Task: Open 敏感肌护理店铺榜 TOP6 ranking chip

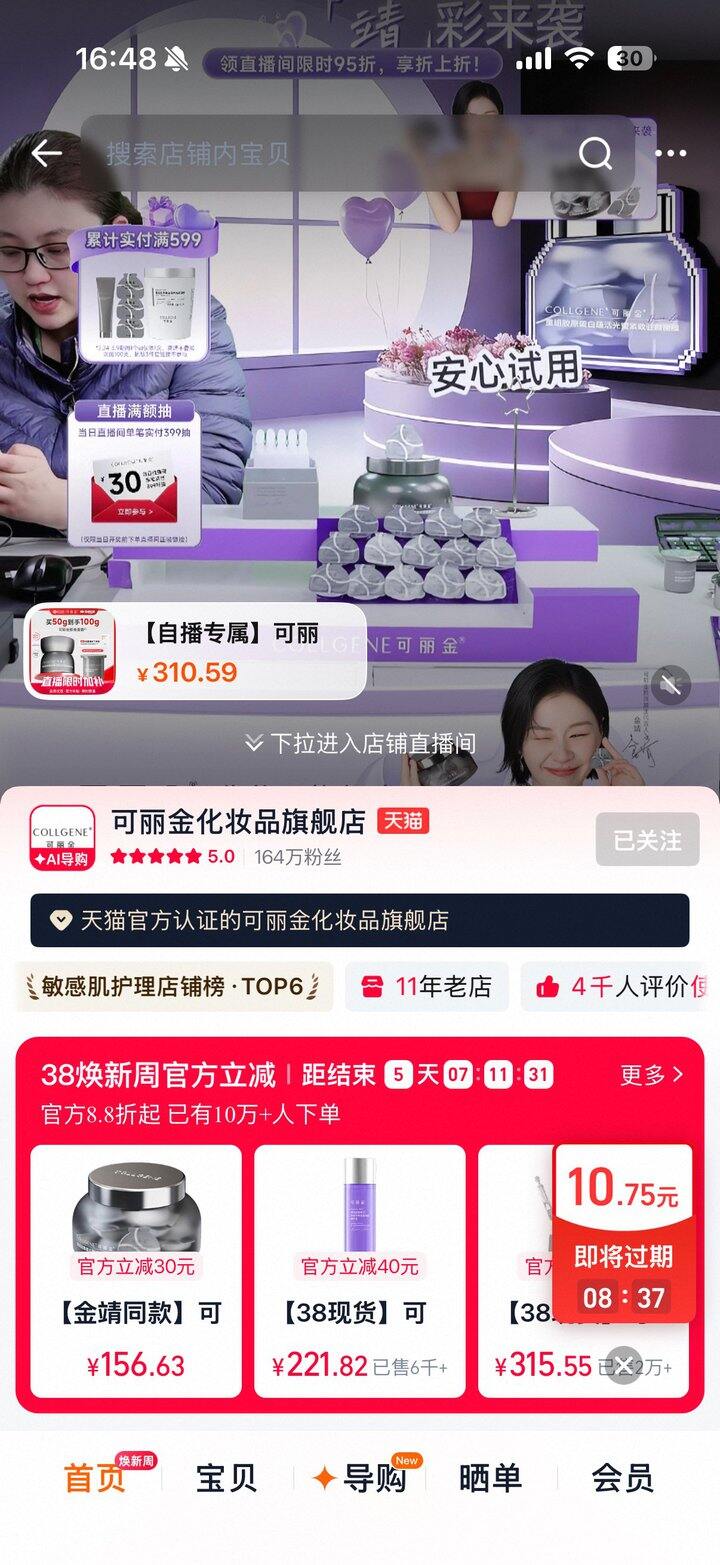Action: (173, 987)
